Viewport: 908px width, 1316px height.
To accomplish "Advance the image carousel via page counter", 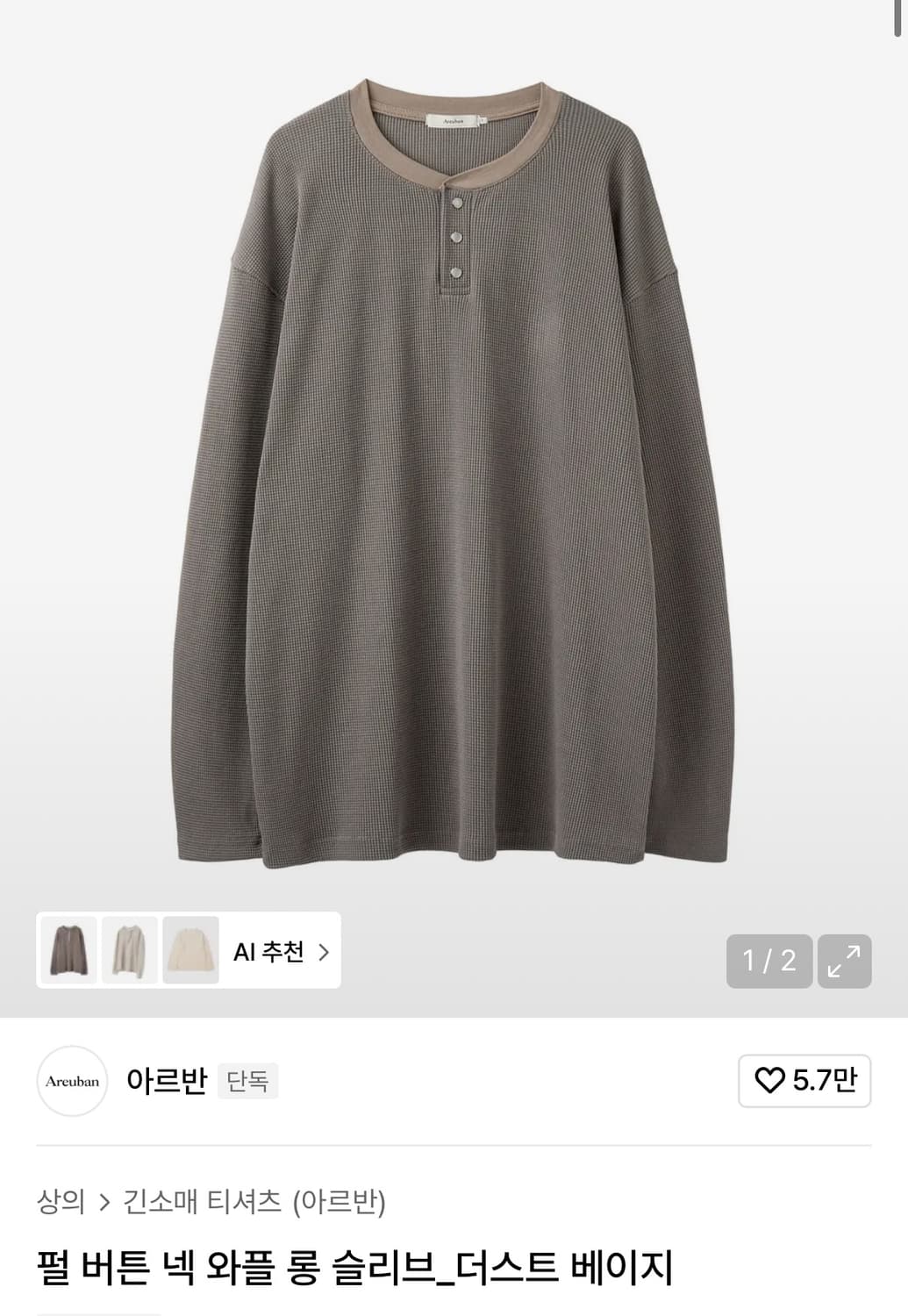I will pyautogui.click(x=769, y=962).
